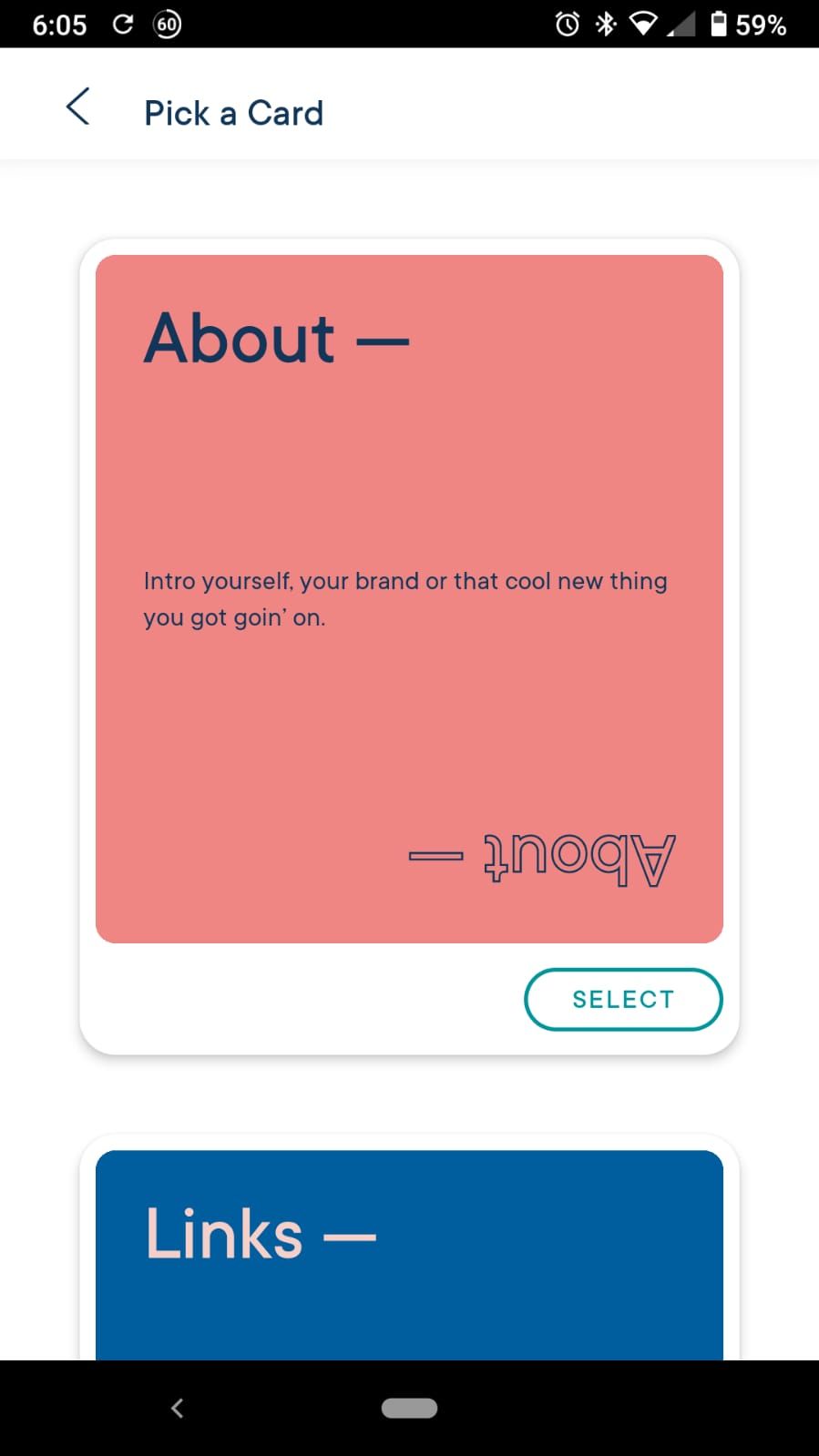Go back from Pick a Card
Viewport: 819px width, 1456px height.
click(x=78, y=107)
